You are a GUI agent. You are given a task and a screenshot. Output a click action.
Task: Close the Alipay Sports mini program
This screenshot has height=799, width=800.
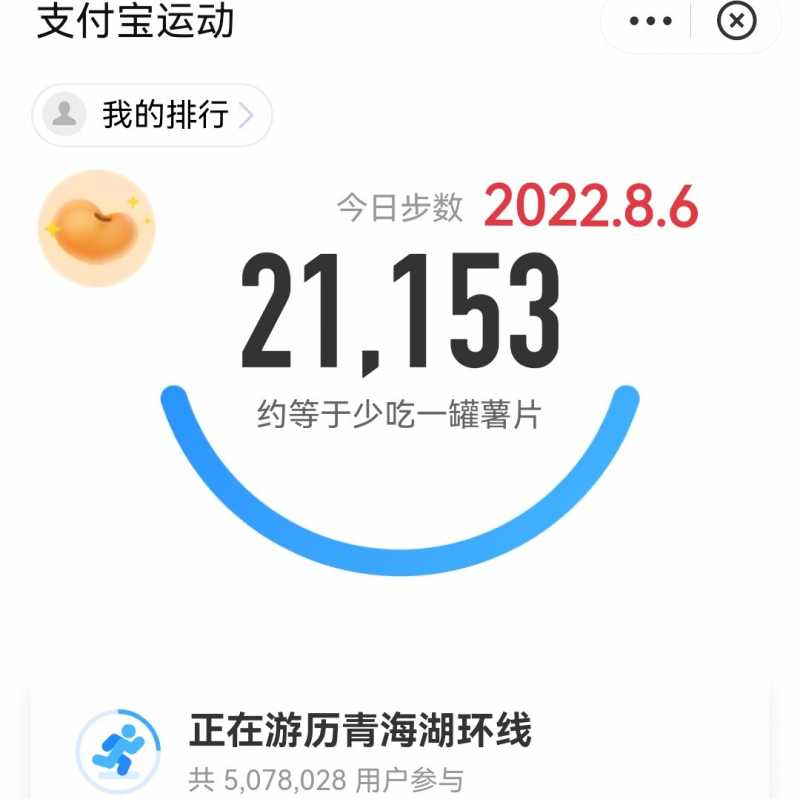tap(738, 20)
